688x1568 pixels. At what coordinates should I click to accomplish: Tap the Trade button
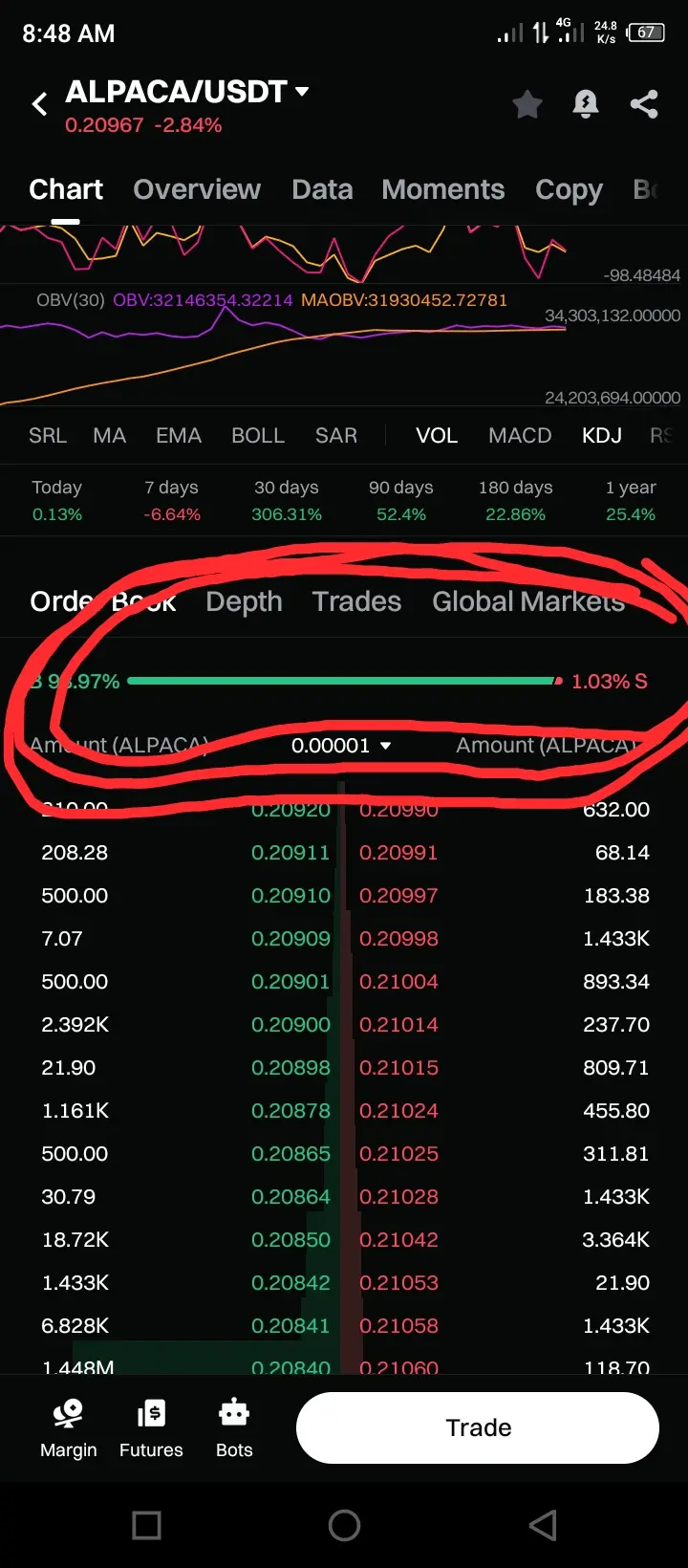point(478,1427)
